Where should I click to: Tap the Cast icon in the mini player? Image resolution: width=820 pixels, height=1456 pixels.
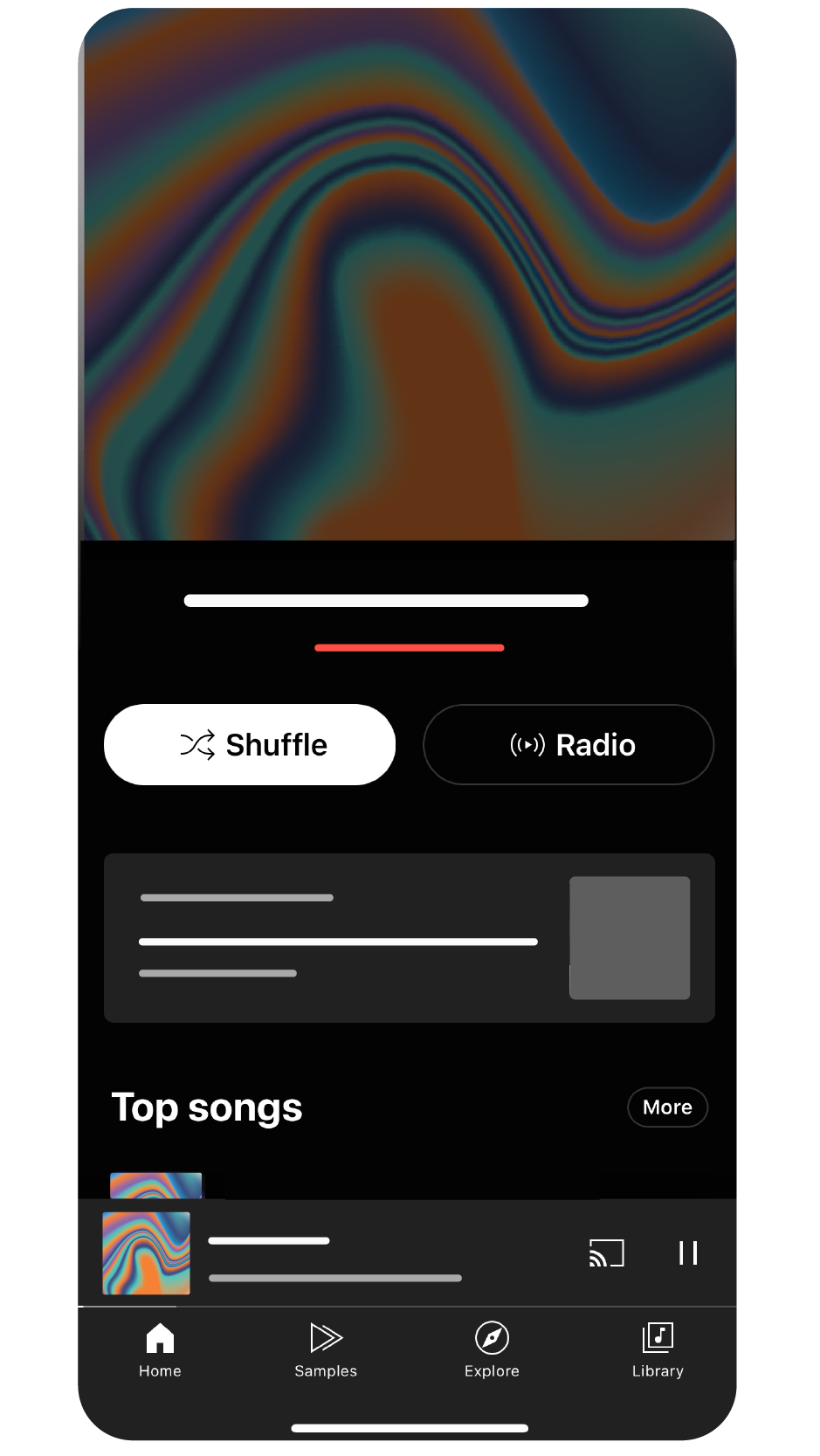(607, 1252)
